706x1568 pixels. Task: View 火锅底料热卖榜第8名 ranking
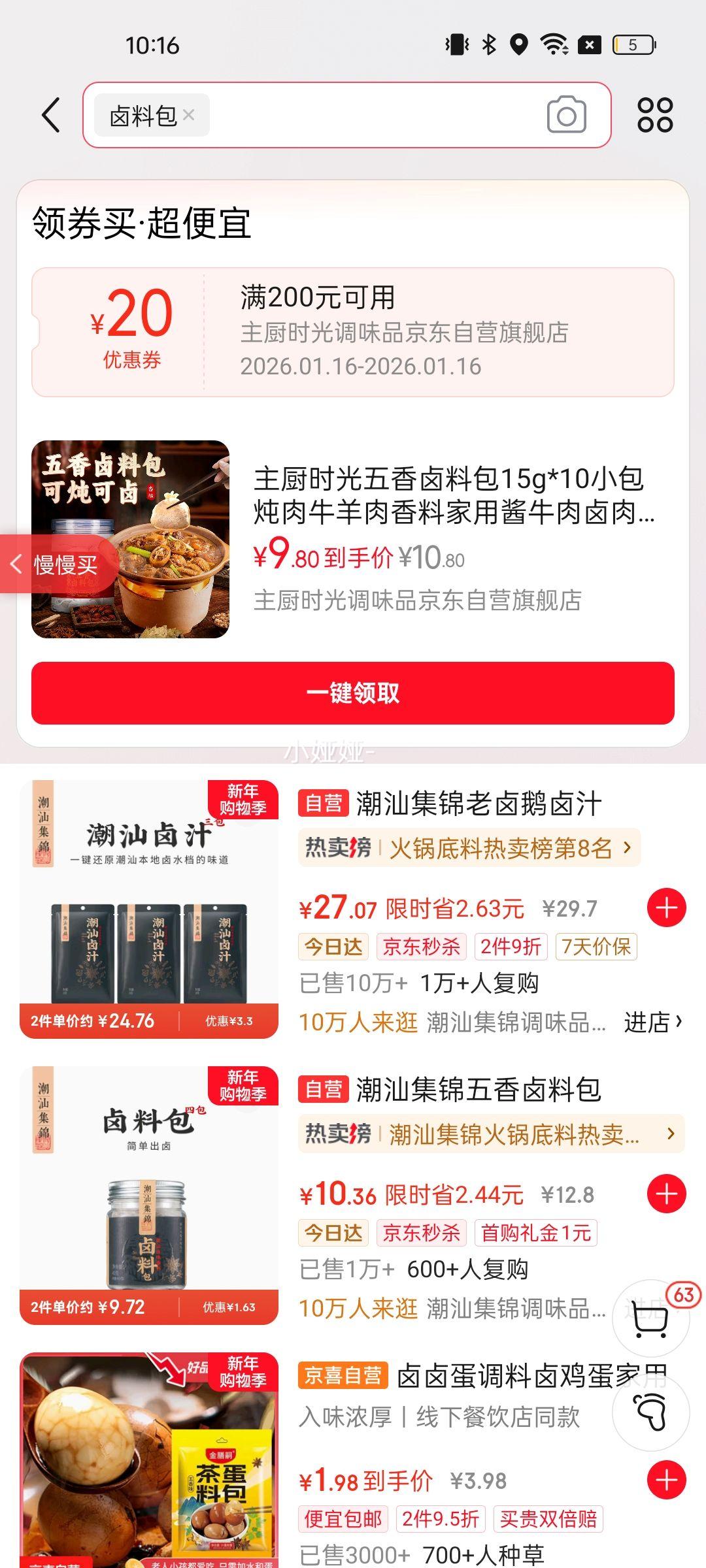[469, 848]
